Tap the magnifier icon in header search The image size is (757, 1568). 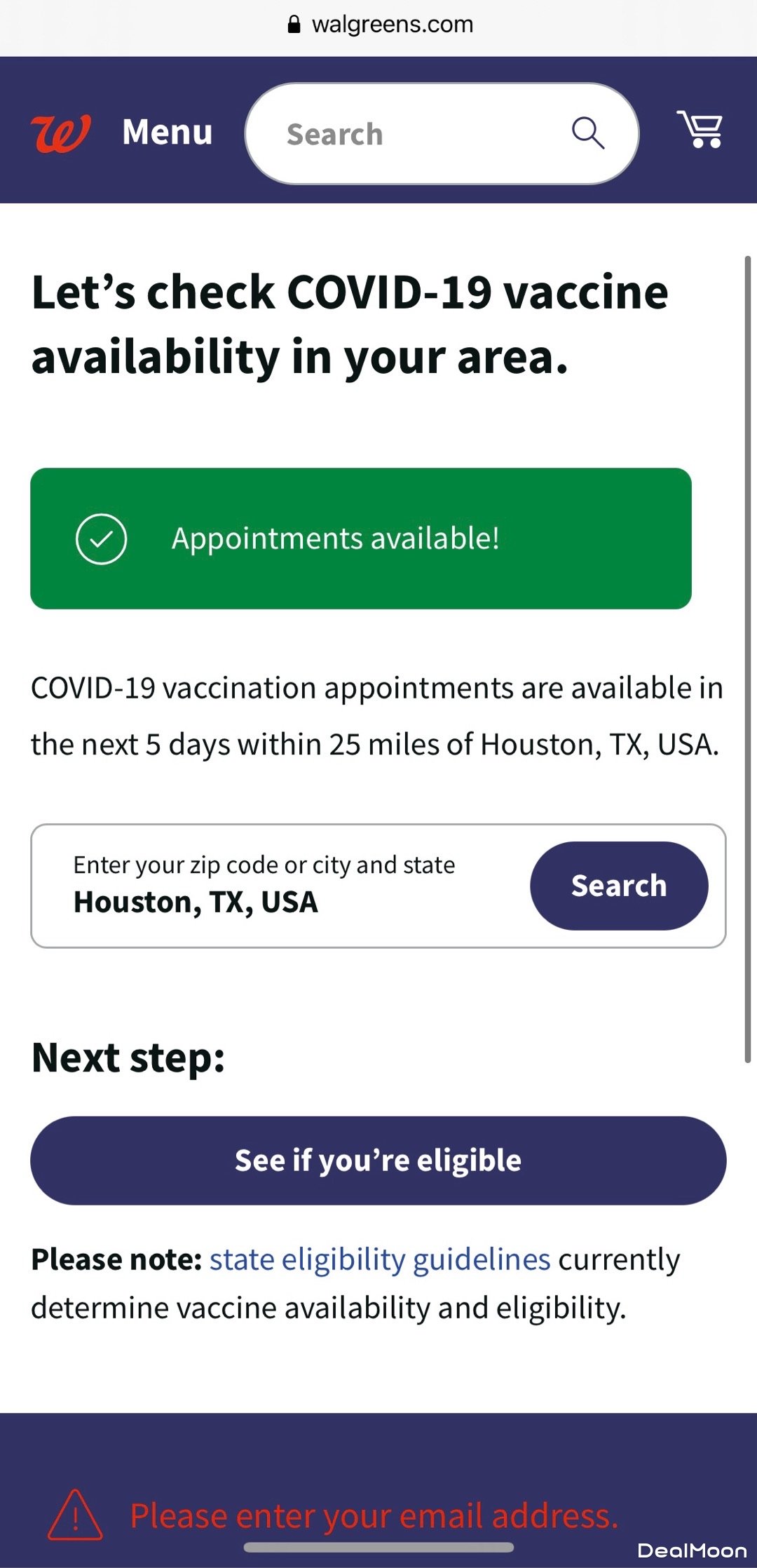[587, 133]
